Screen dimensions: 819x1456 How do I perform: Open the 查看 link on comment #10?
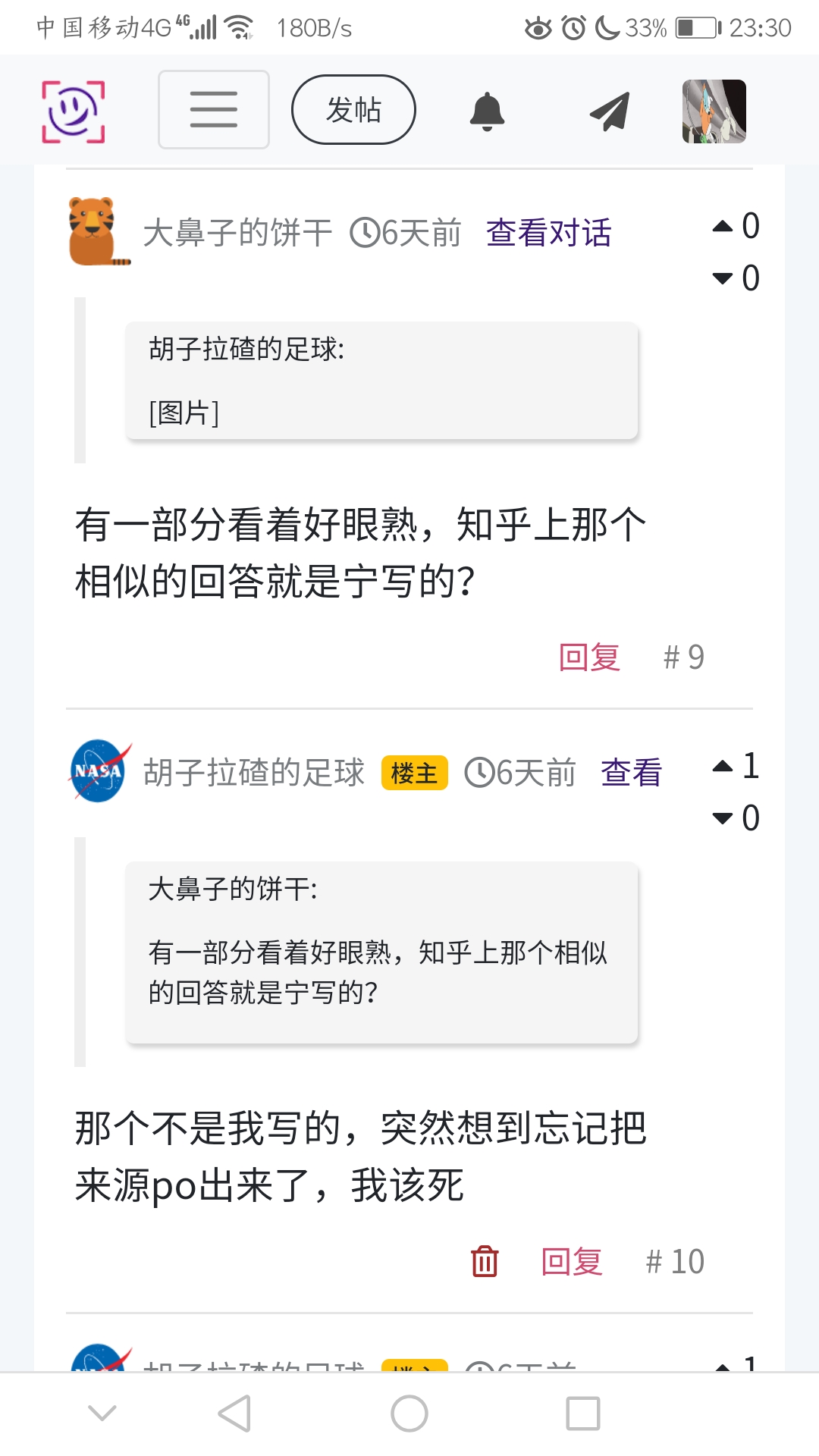click(631, 773)
